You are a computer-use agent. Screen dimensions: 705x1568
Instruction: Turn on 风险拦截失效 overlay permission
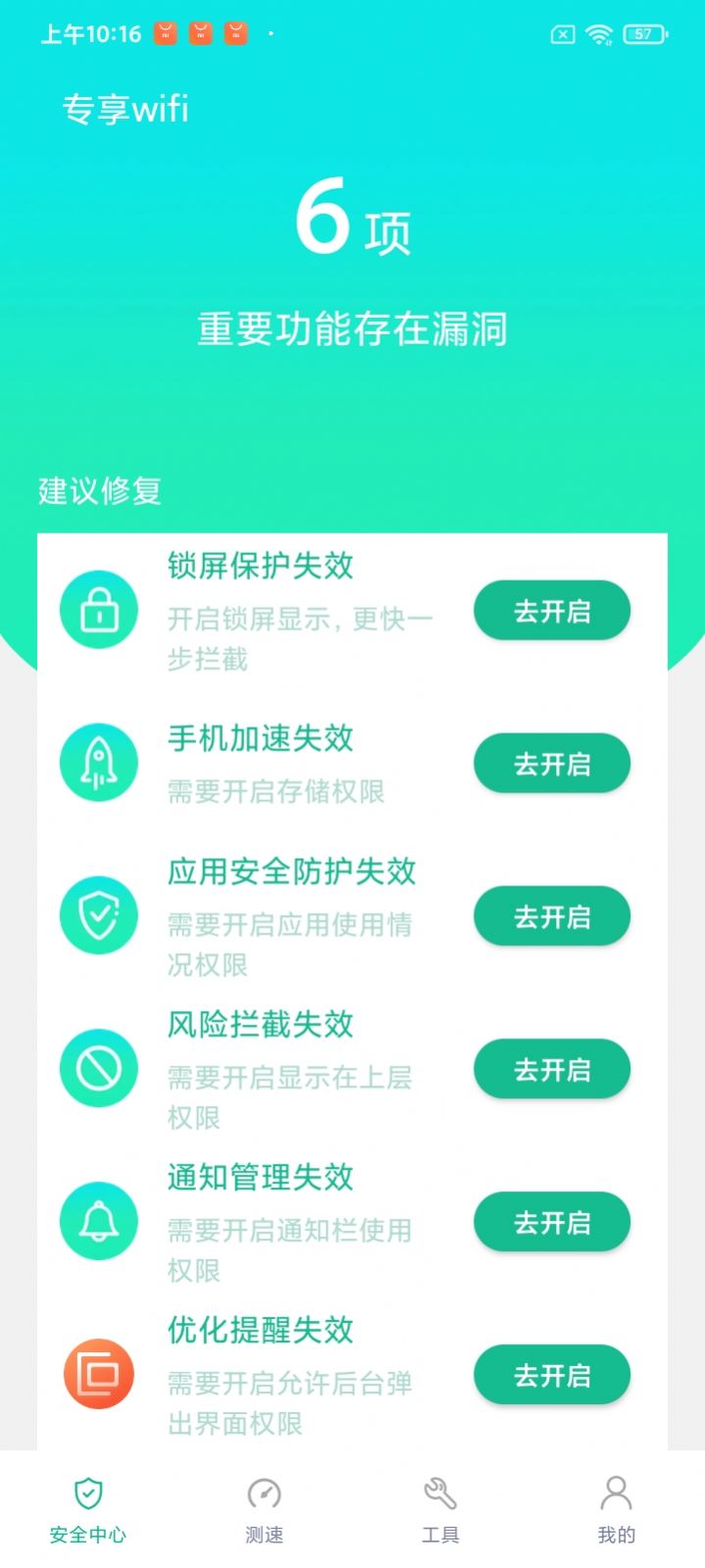click(551, 1070)
